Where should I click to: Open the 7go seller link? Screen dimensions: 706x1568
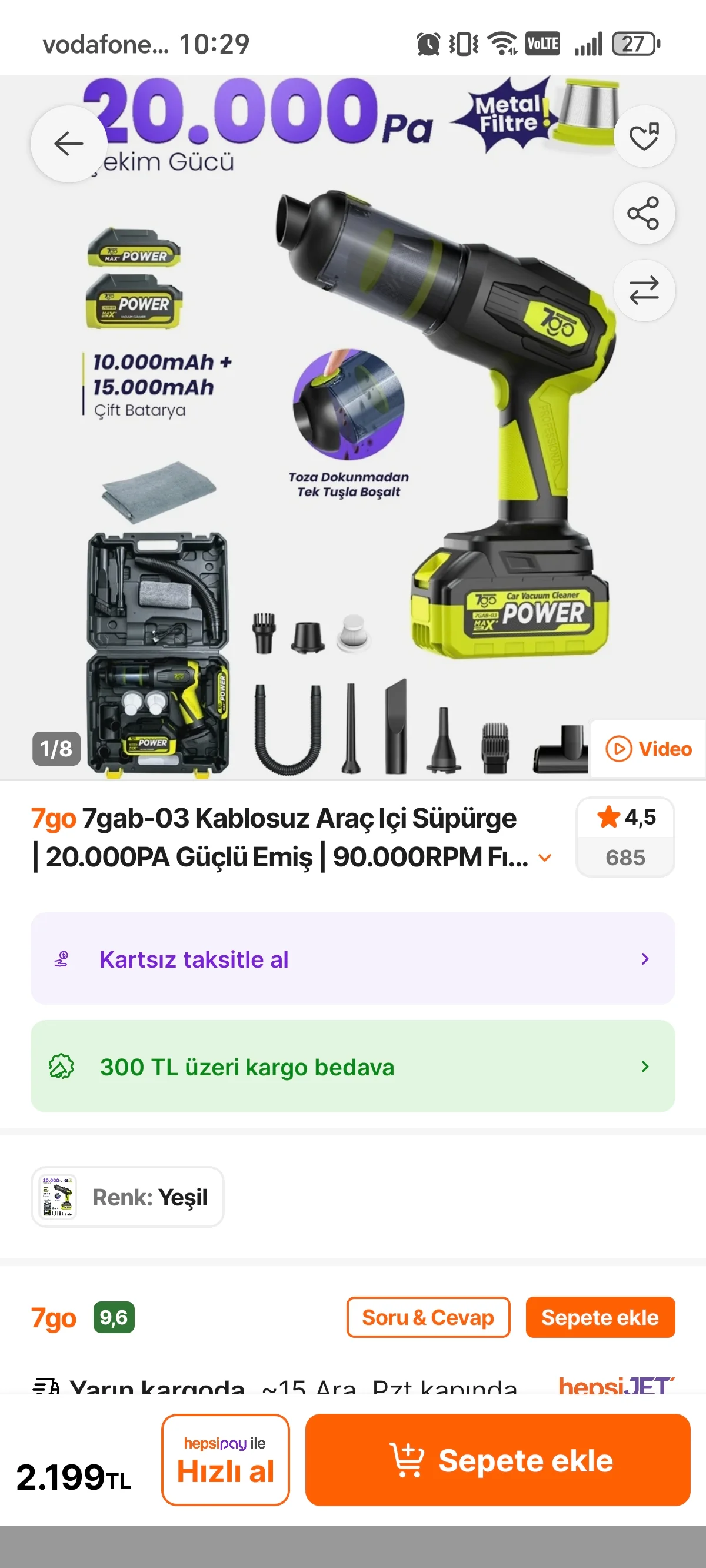coord(54,1318)
